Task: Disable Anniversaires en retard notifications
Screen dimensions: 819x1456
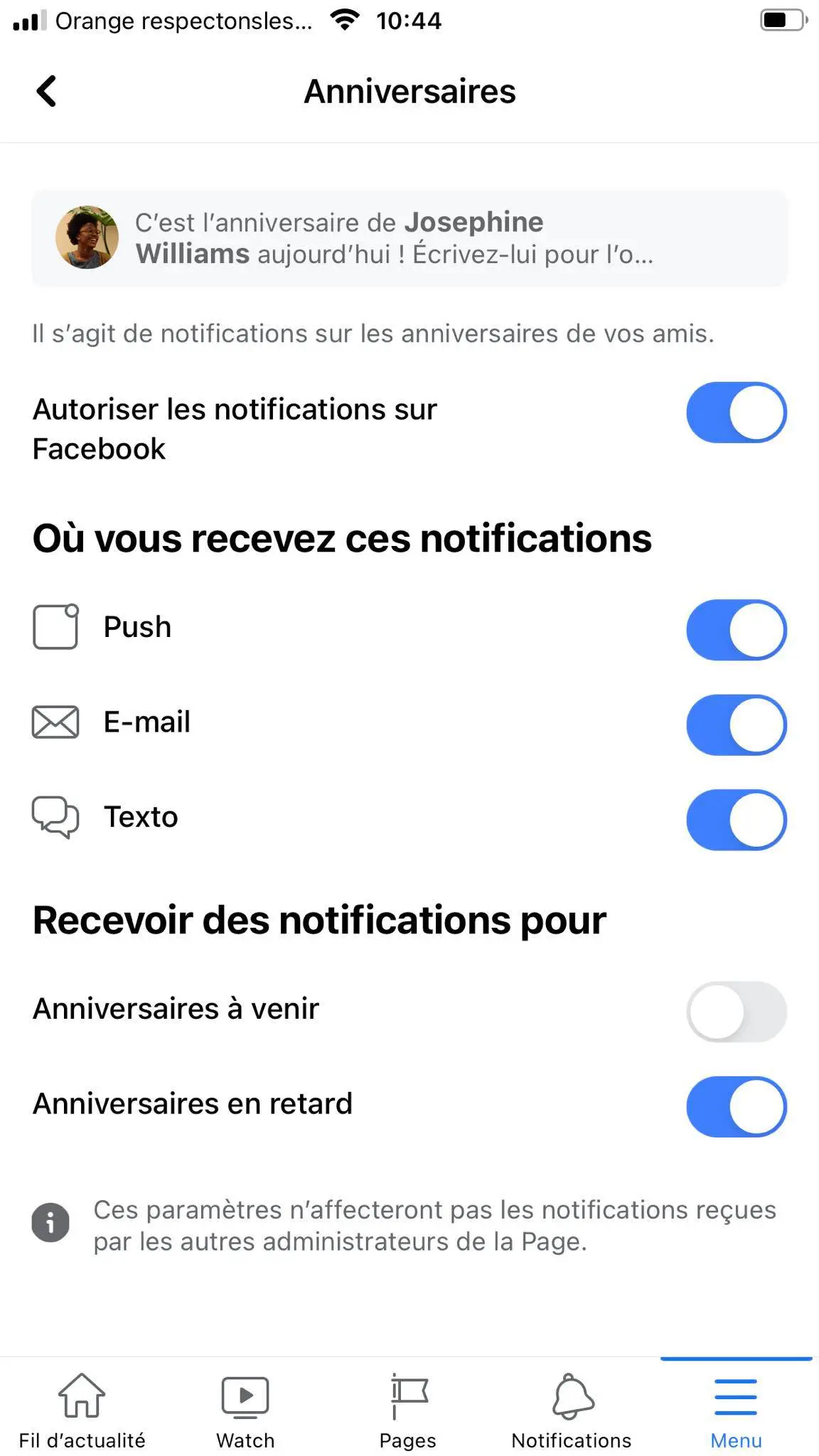Action: click(x=737, y=1106)
